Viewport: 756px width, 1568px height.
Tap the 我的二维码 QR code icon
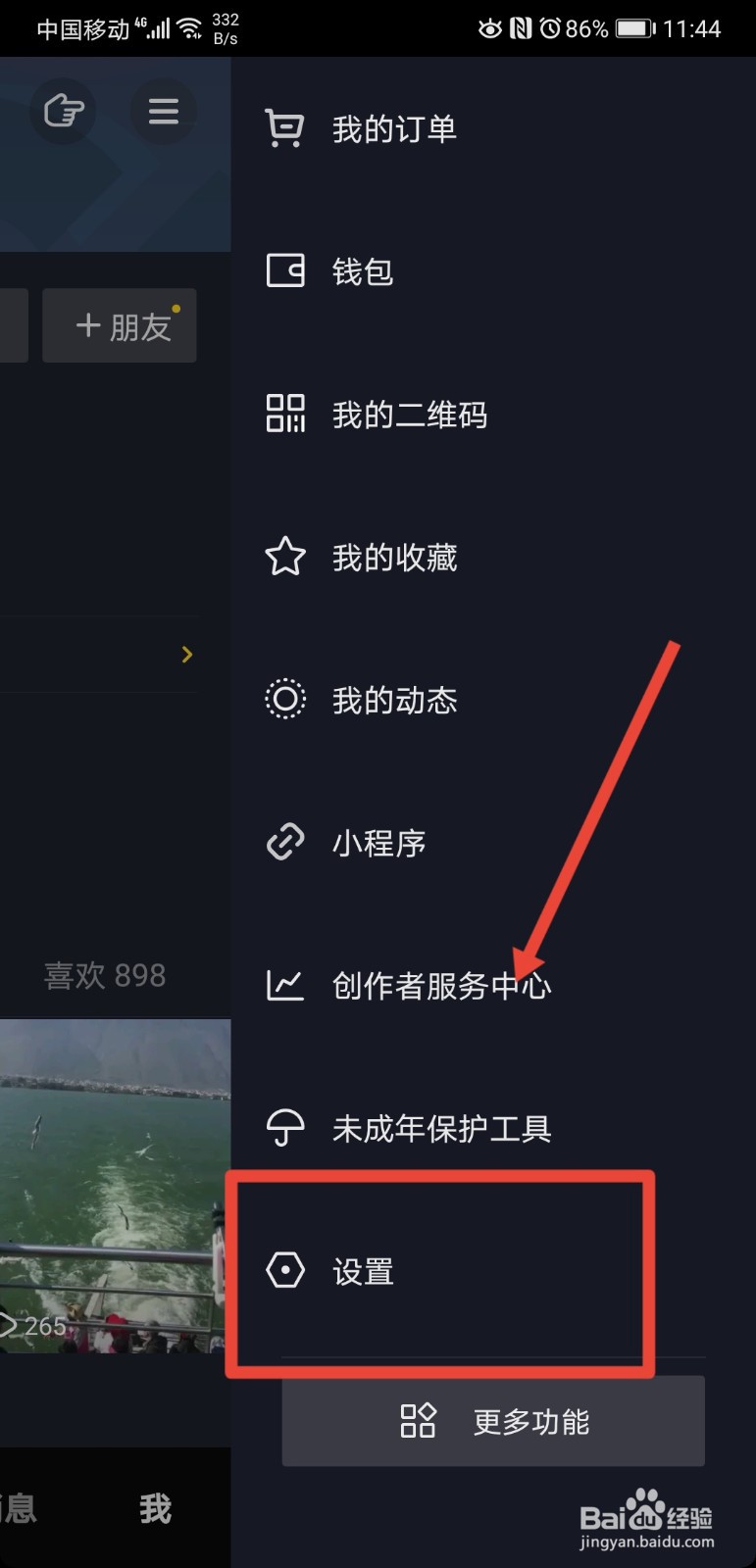284,415
